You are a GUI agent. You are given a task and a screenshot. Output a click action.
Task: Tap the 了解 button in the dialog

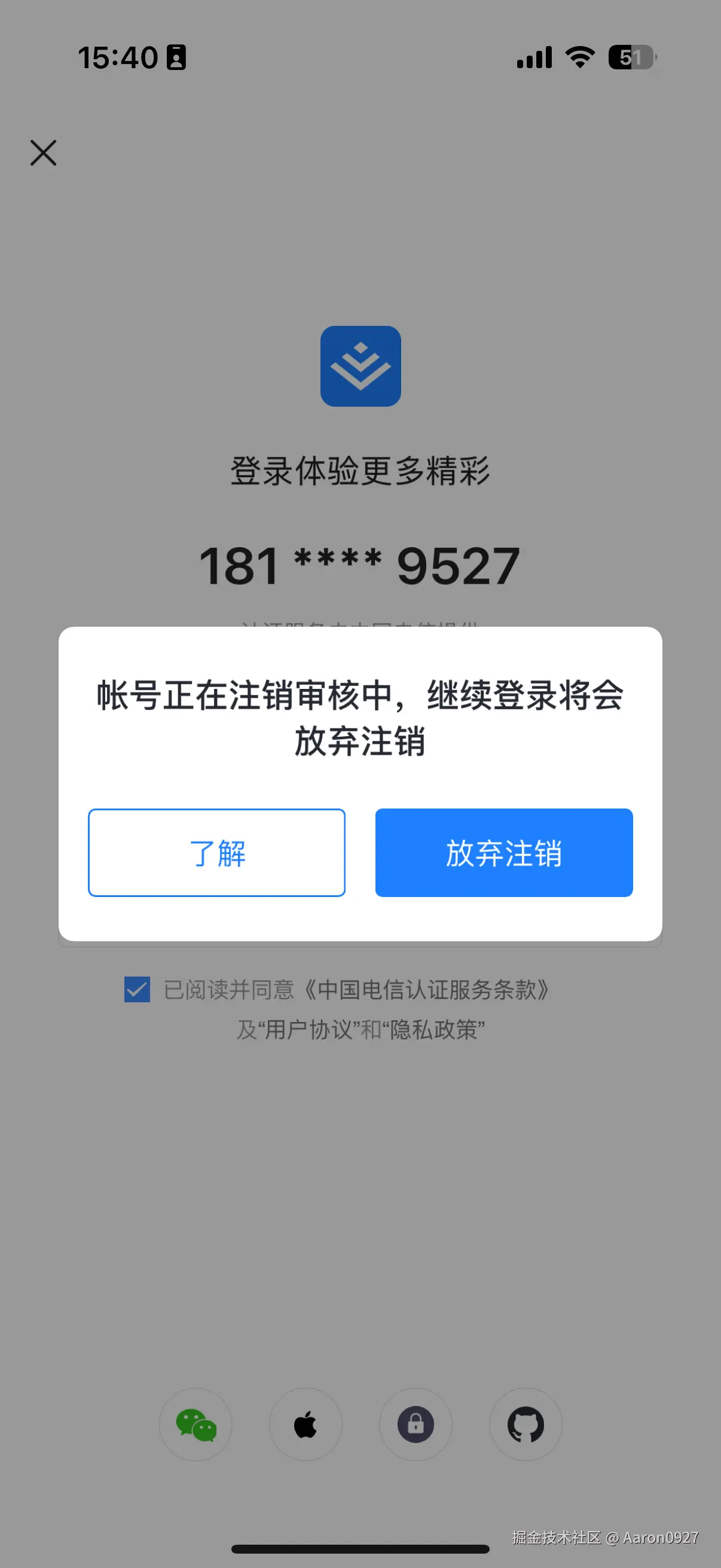[x=216, y=853]
